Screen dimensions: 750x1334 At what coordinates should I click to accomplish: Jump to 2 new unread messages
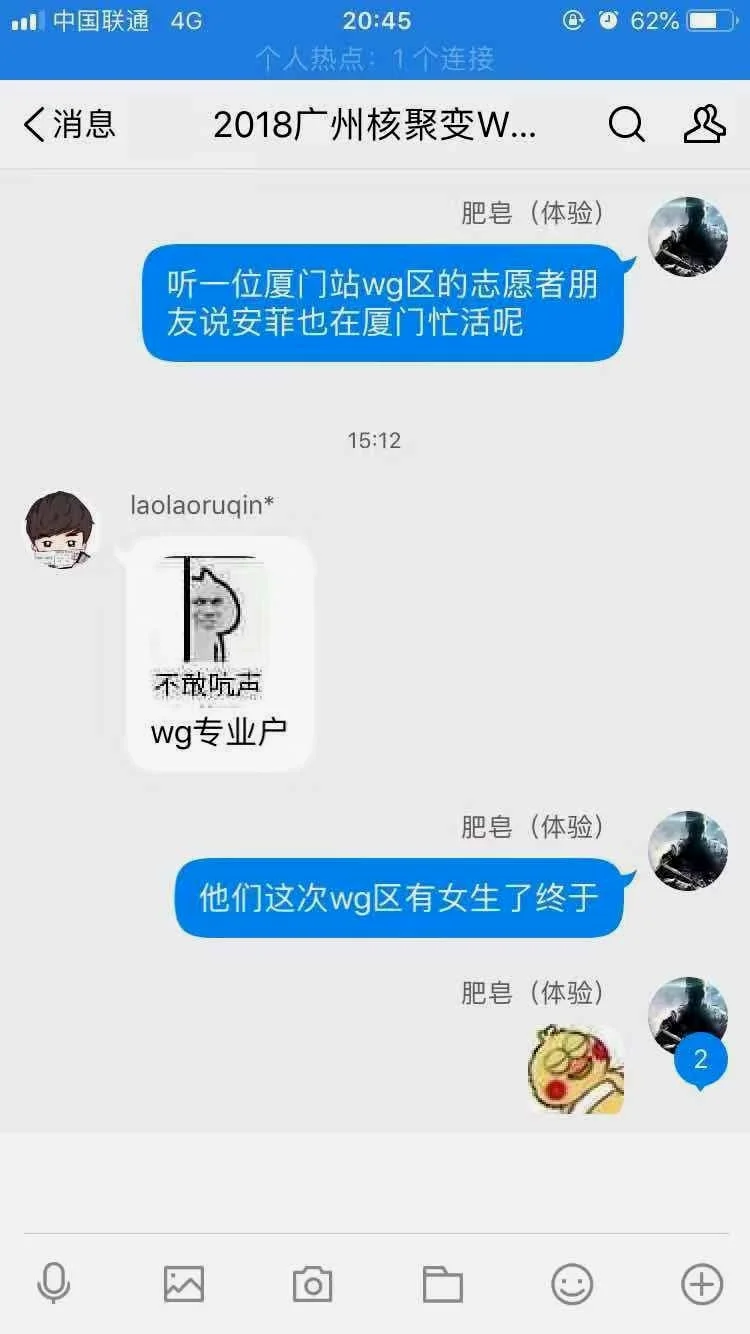pos(700,1059)
